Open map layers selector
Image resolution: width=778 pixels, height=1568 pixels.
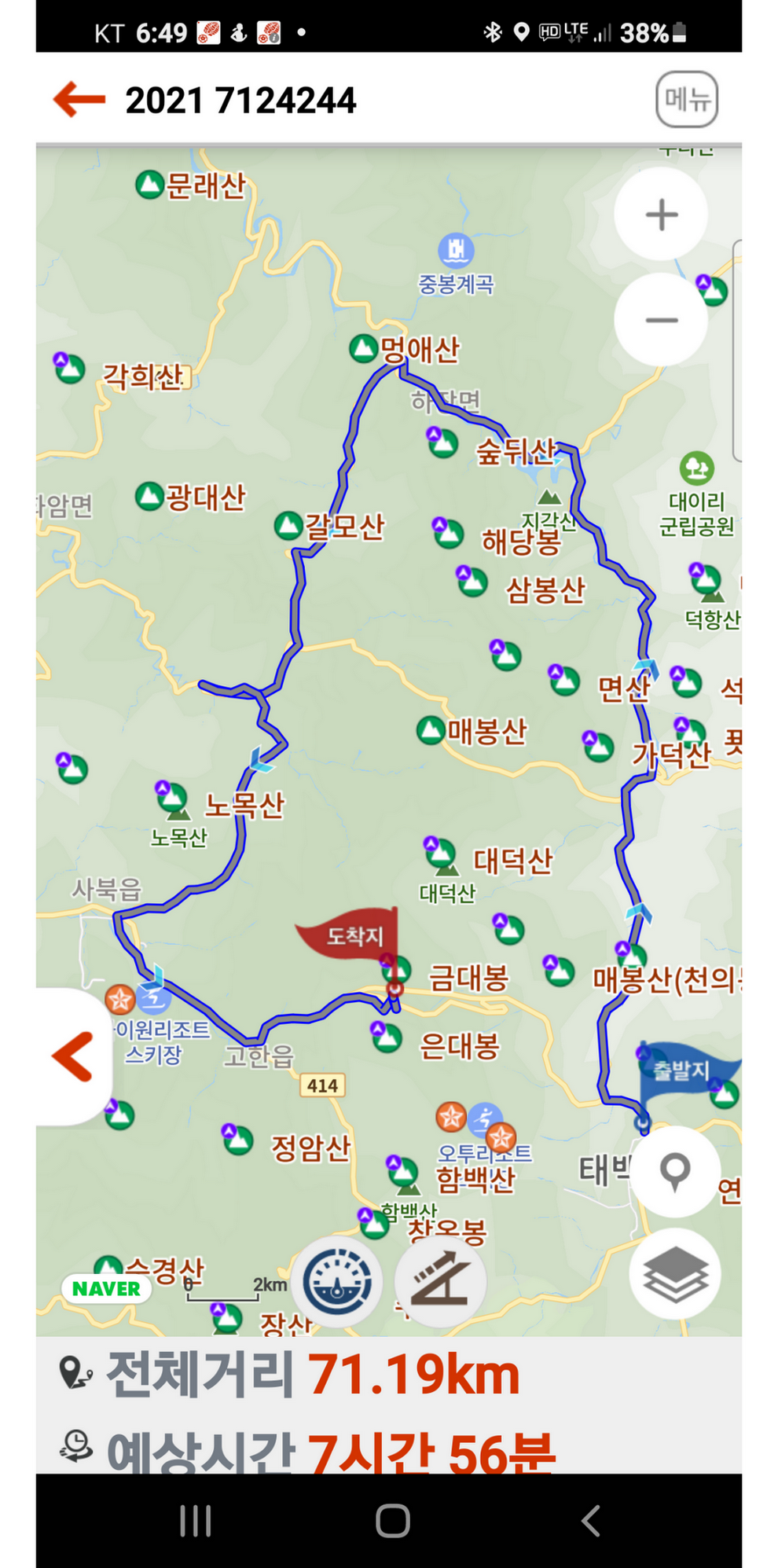[675, 1274]
